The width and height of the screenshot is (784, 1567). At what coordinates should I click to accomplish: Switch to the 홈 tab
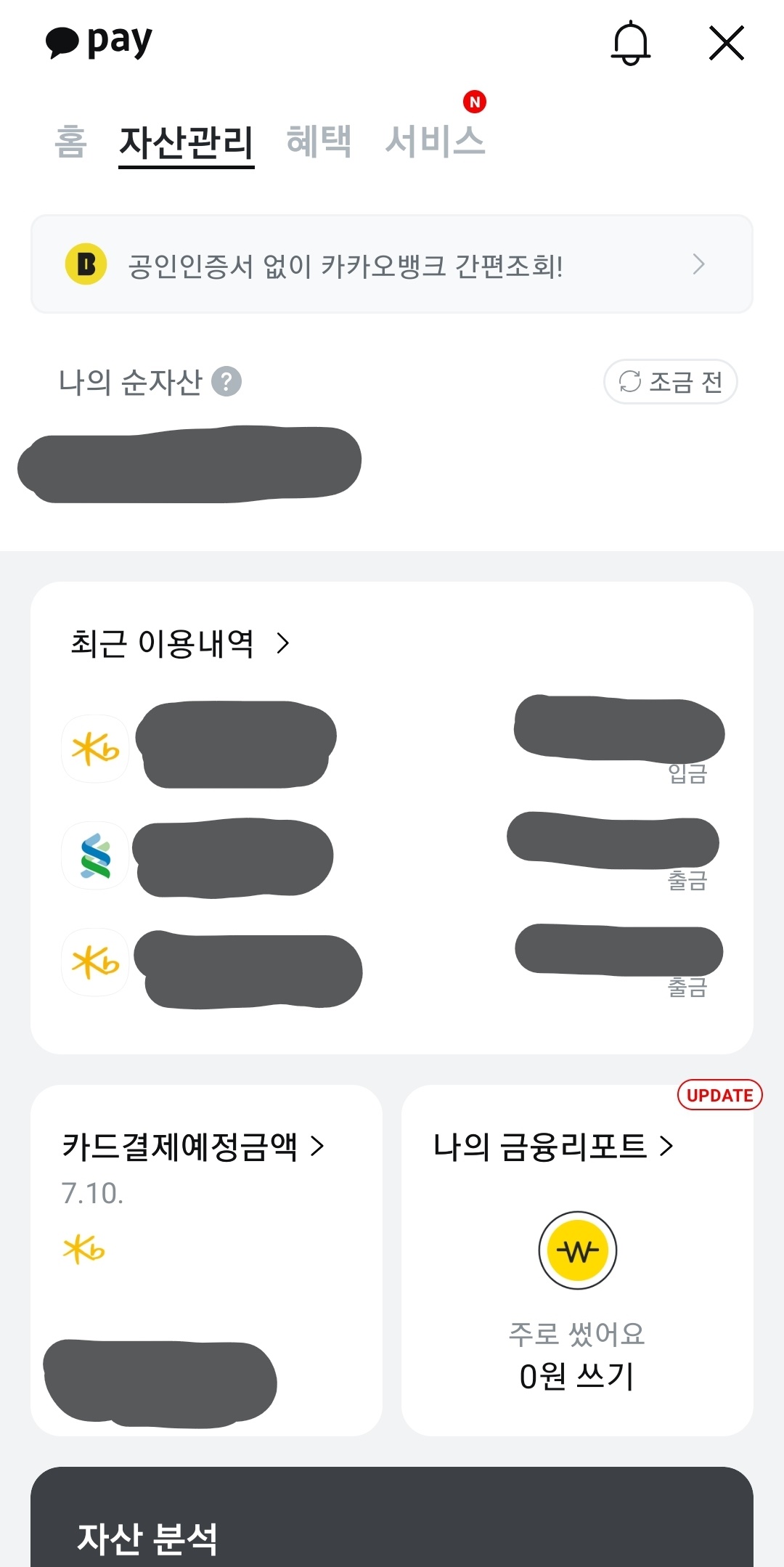(x=71, y=142)
